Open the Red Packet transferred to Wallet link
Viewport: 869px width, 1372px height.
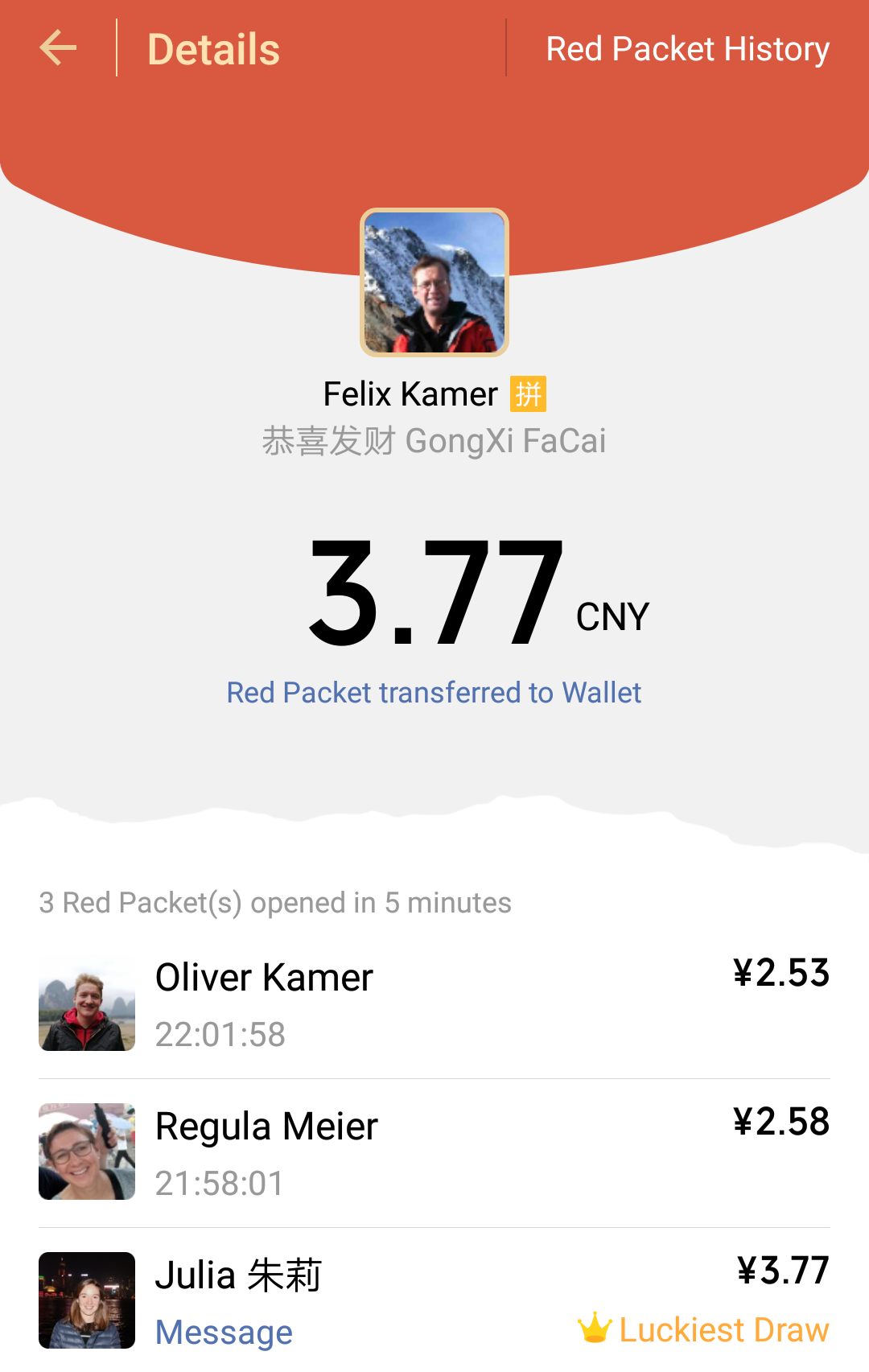click(x=434, y=692)
